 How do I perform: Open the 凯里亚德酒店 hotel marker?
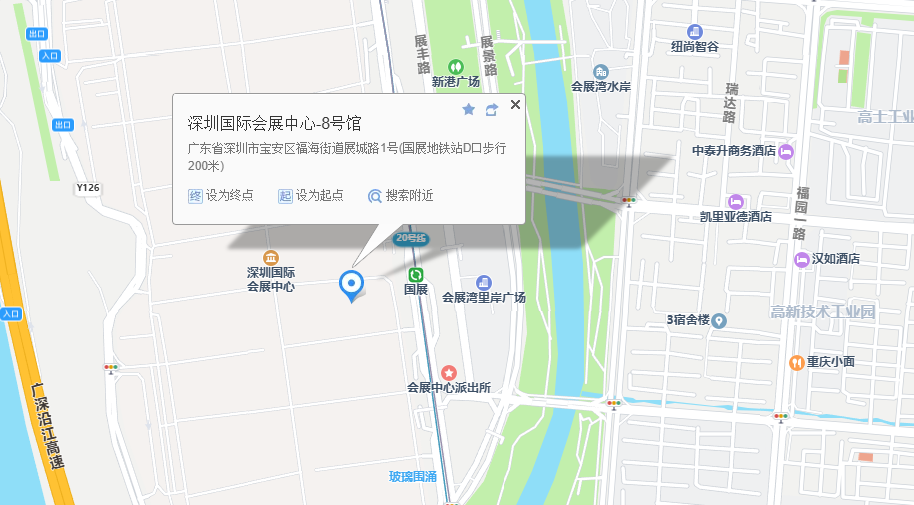pyautogui.click(x=736, y=202)
